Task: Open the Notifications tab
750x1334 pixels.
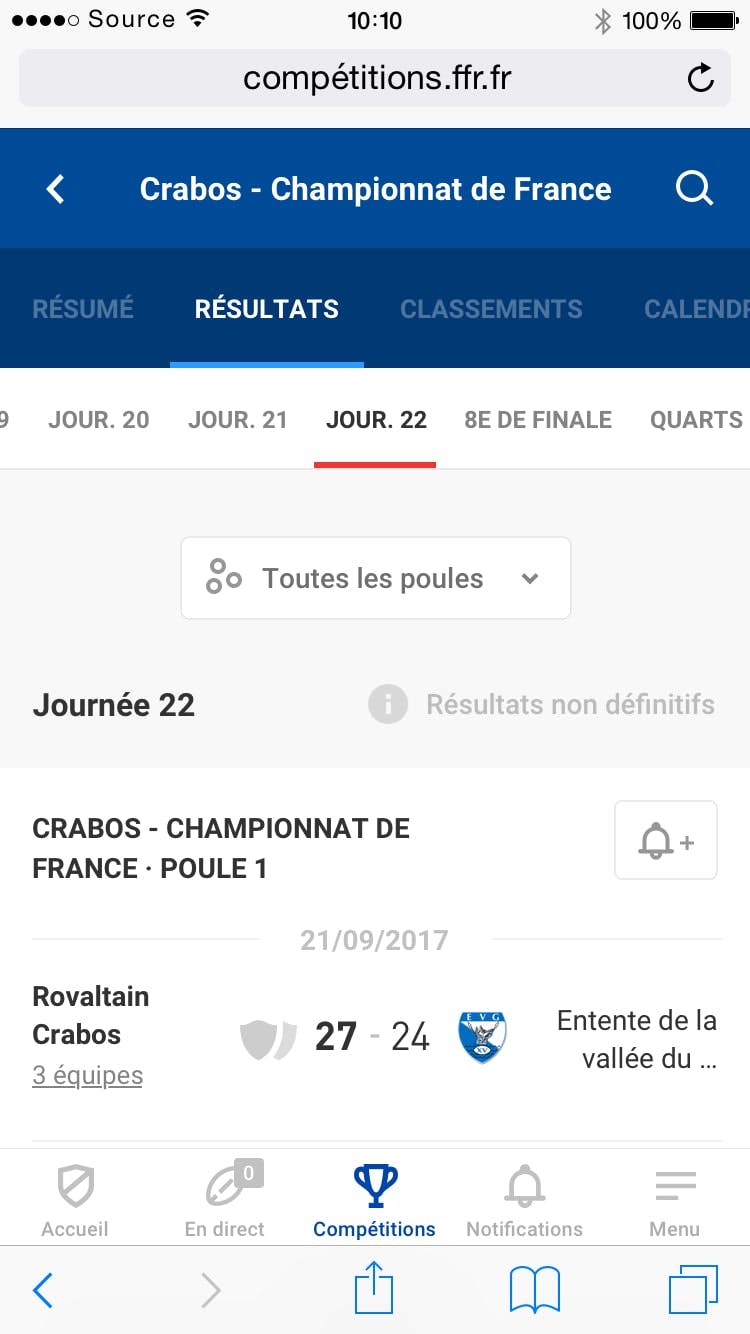Action: coord(524,1200)
